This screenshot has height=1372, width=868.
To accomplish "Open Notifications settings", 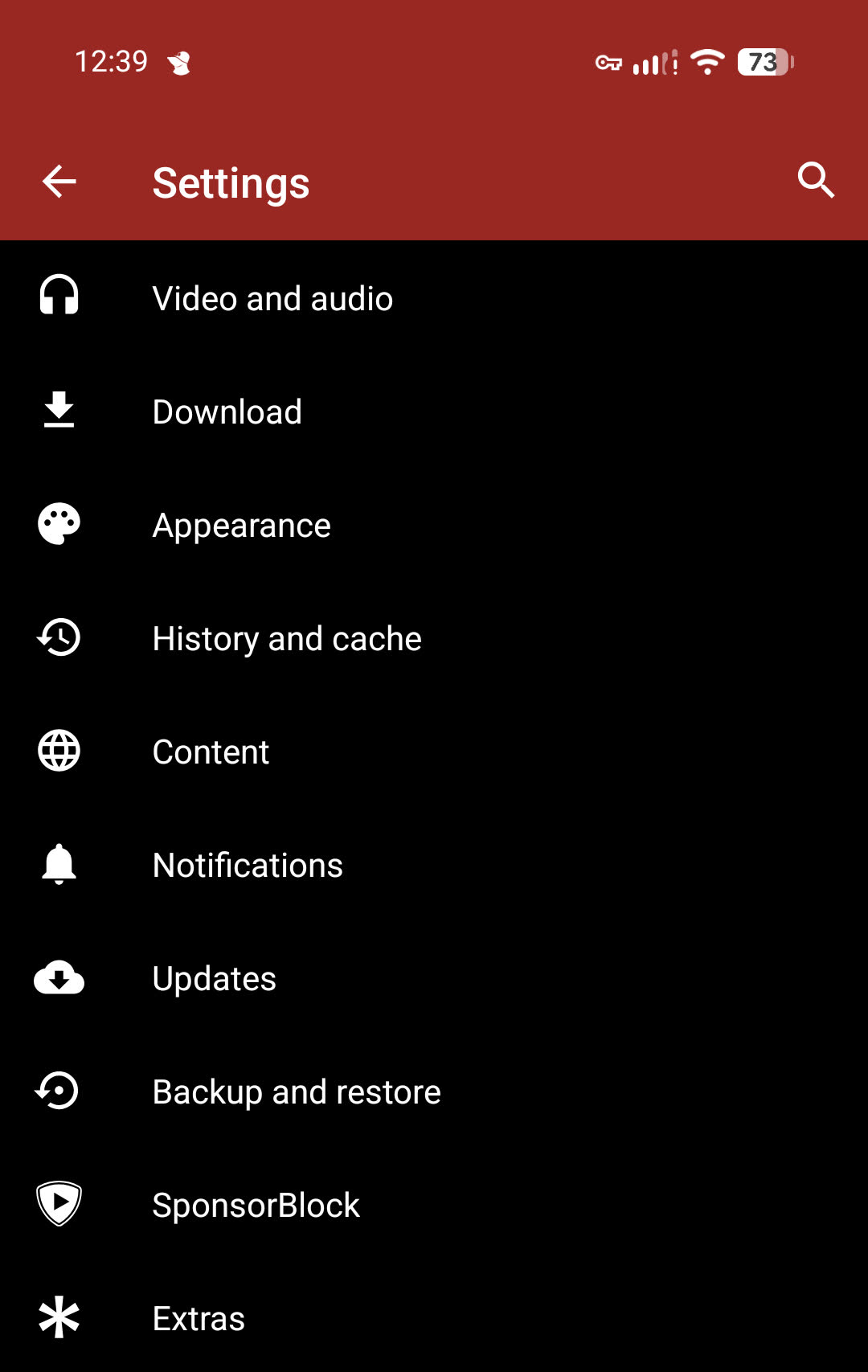I will pos(248,866).
